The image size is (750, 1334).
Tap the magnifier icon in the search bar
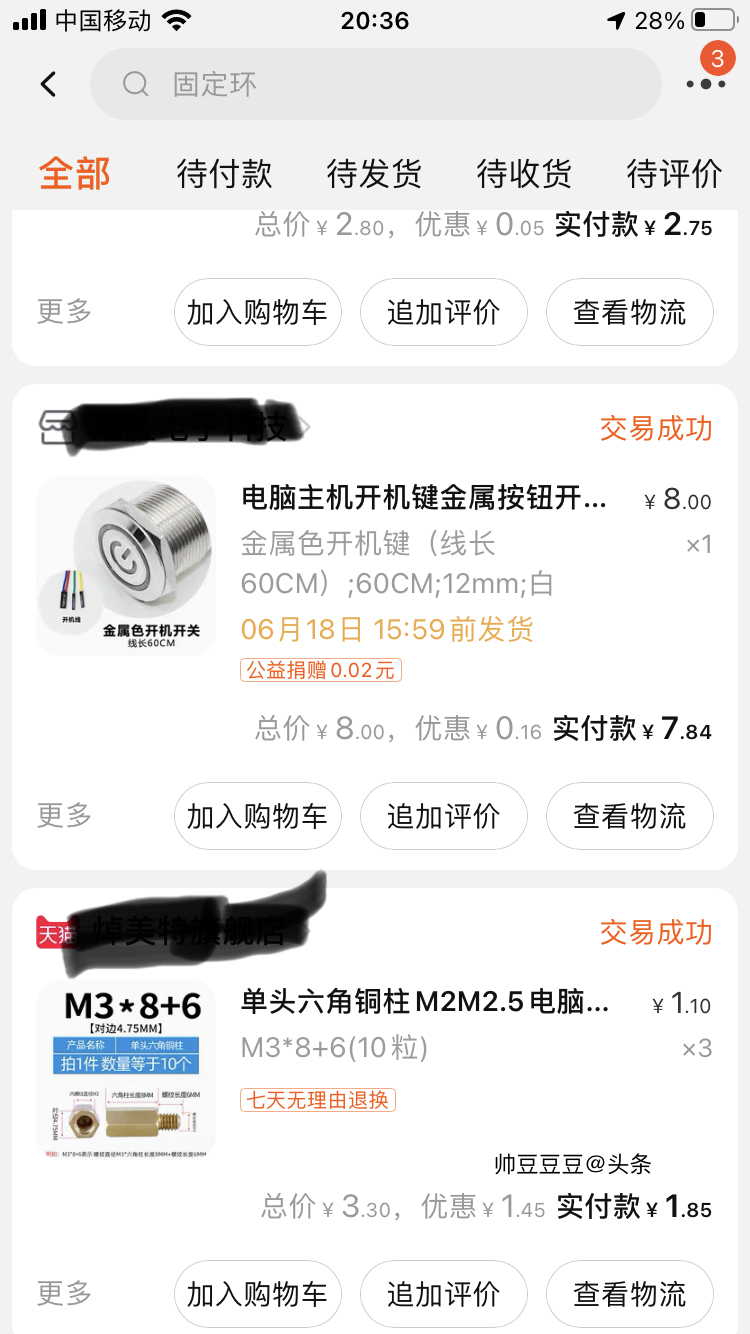[x=135, y=84]
